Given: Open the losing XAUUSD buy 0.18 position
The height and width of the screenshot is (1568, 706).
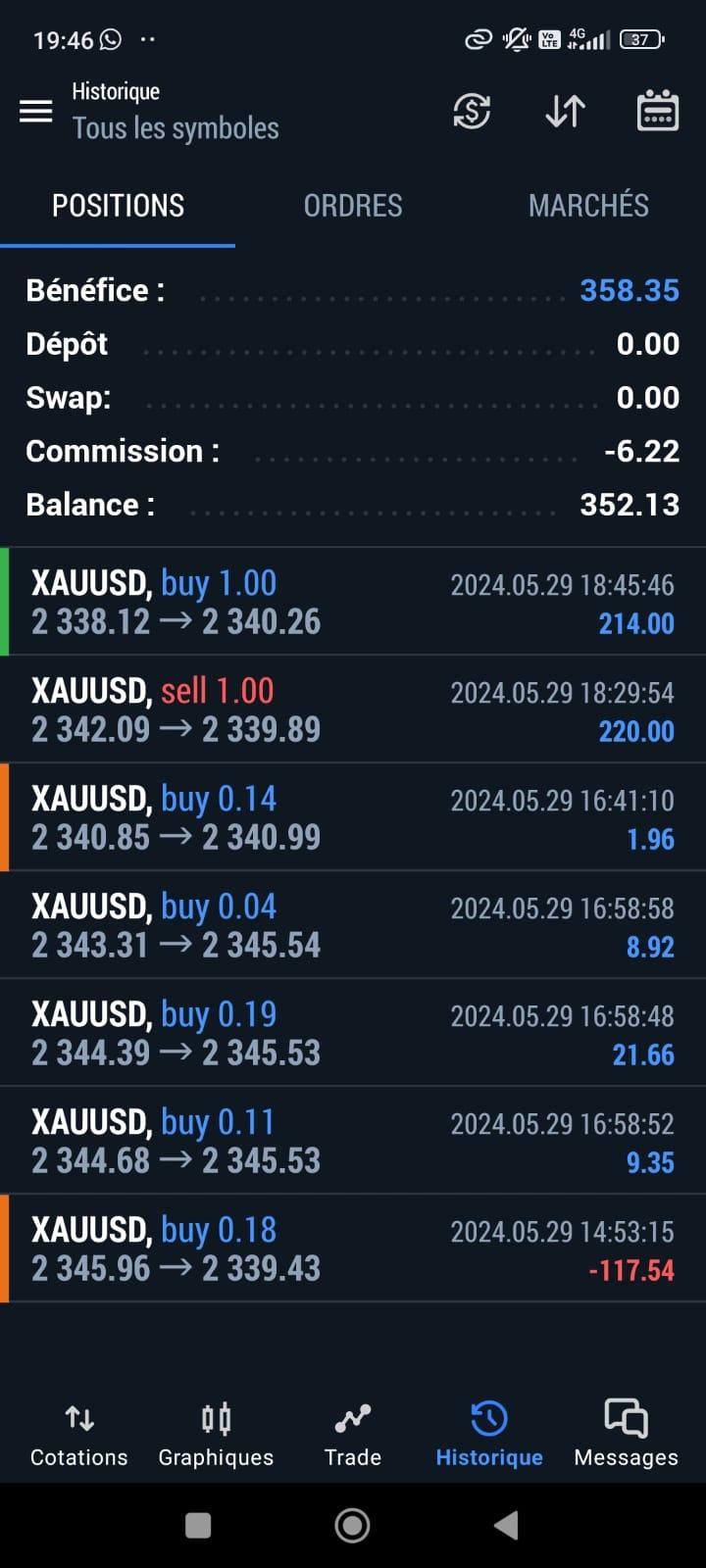Looking at the screenshot, I should click(353, 1249).
